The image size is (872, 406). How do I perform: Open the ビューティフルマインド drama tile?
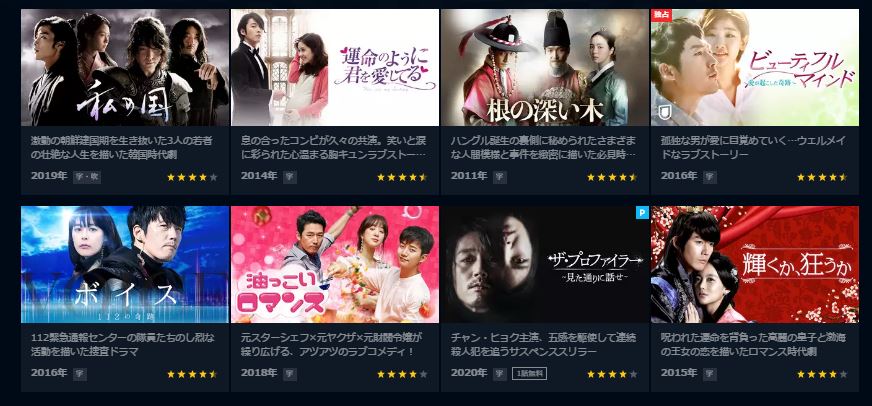(x=755, y=67)
